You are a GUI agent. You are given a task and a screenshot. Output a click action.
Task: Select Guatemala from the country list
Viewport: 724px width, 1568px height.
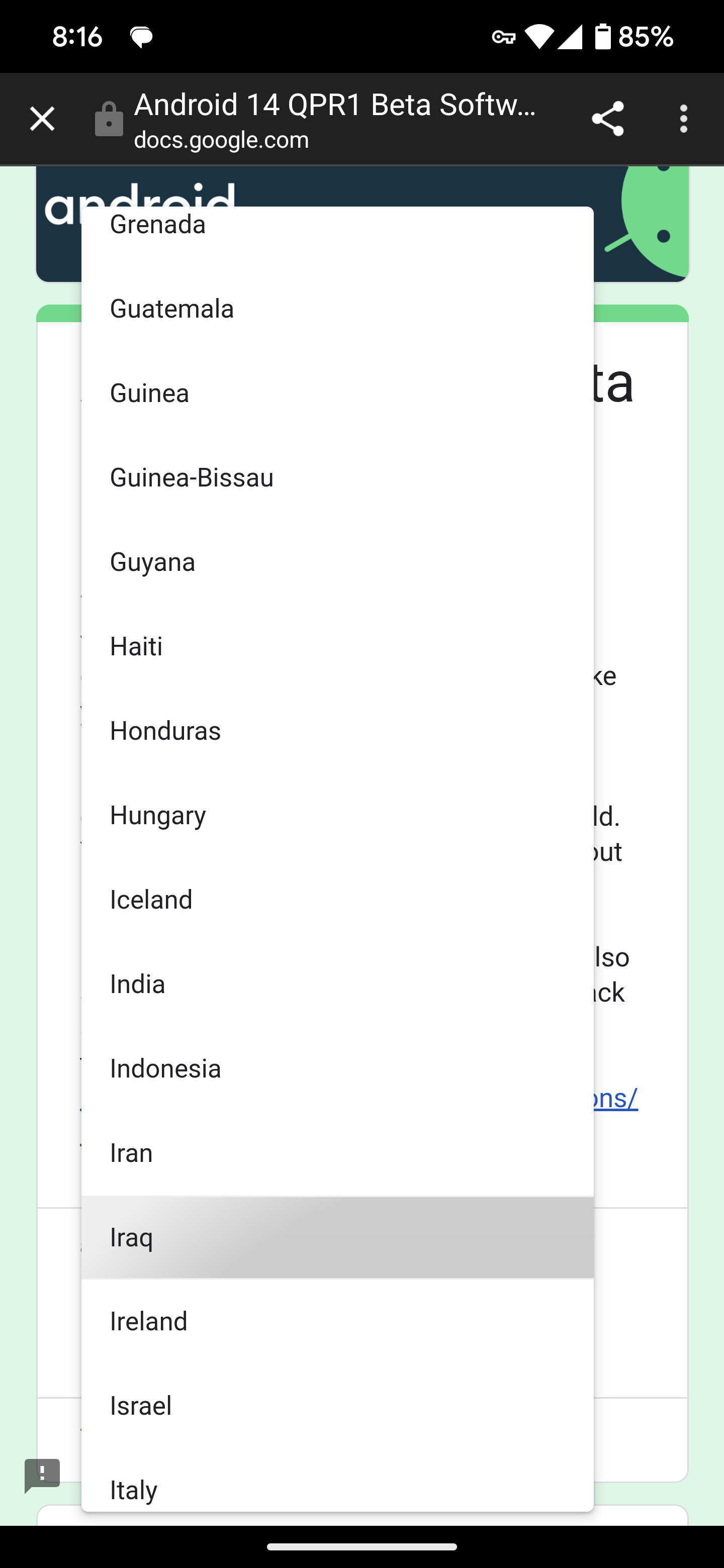337,309
